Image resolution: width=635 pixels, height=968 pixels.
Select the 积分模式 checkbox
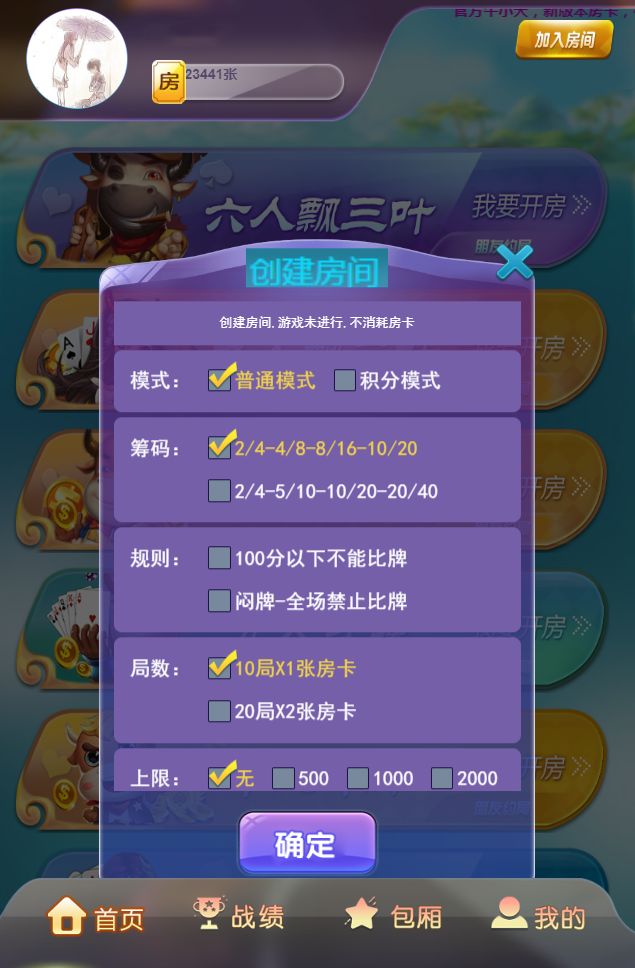pyautogui.click(x=345, y=380)
